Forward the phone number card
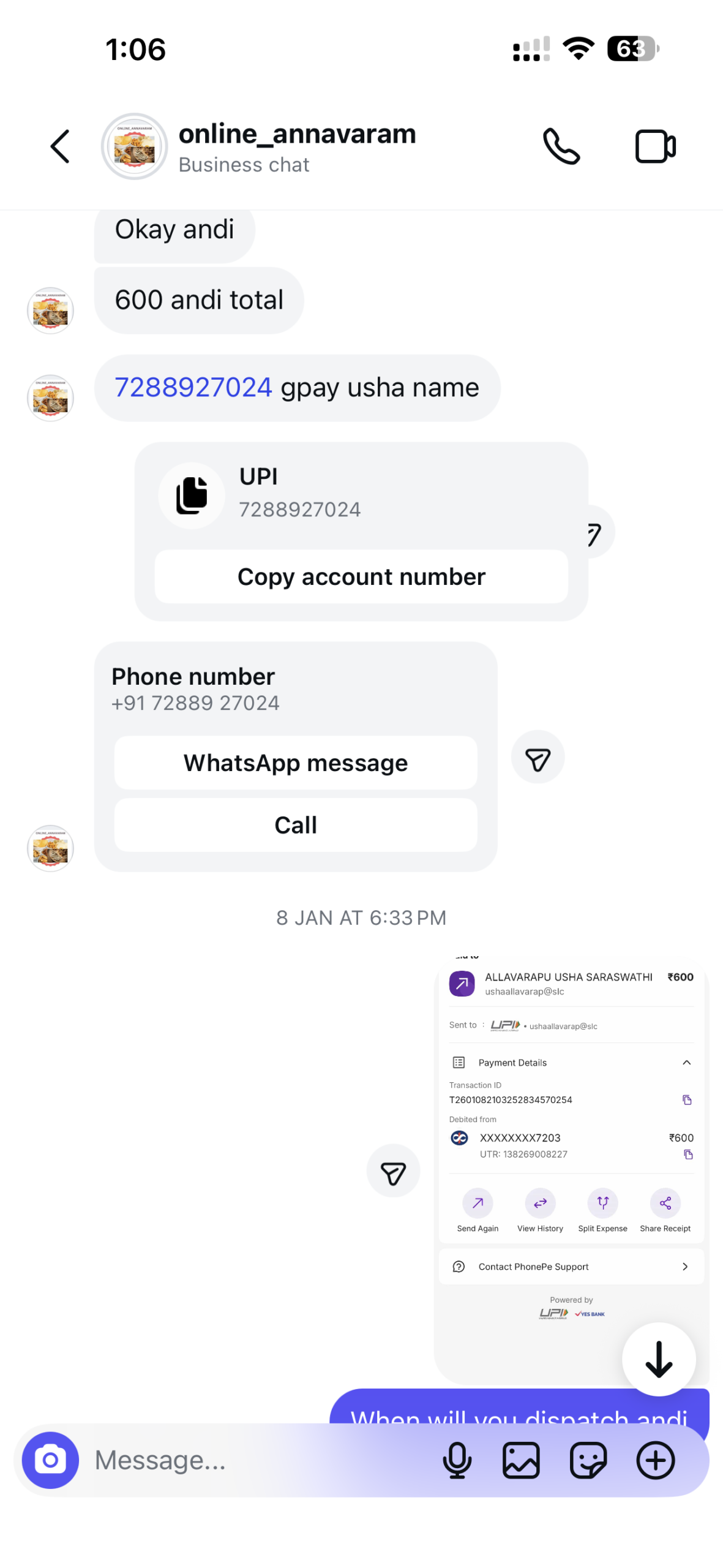 click(537, 758)
